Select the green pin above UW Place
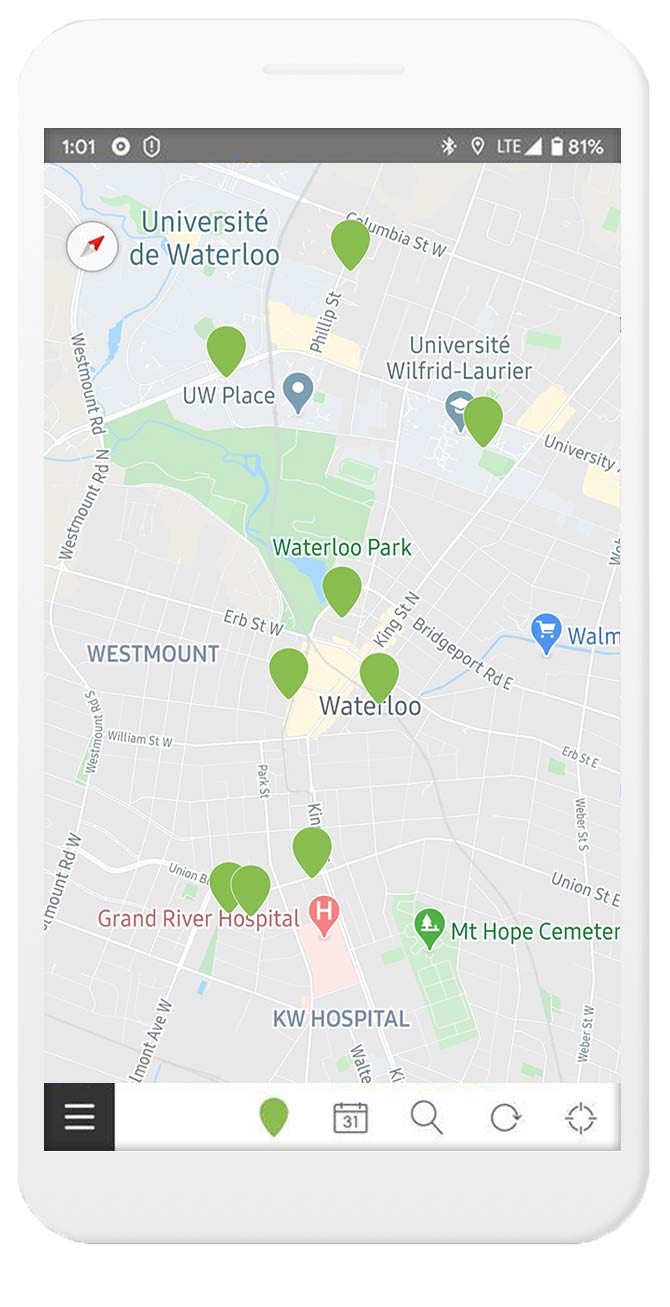 click(226, 348)
